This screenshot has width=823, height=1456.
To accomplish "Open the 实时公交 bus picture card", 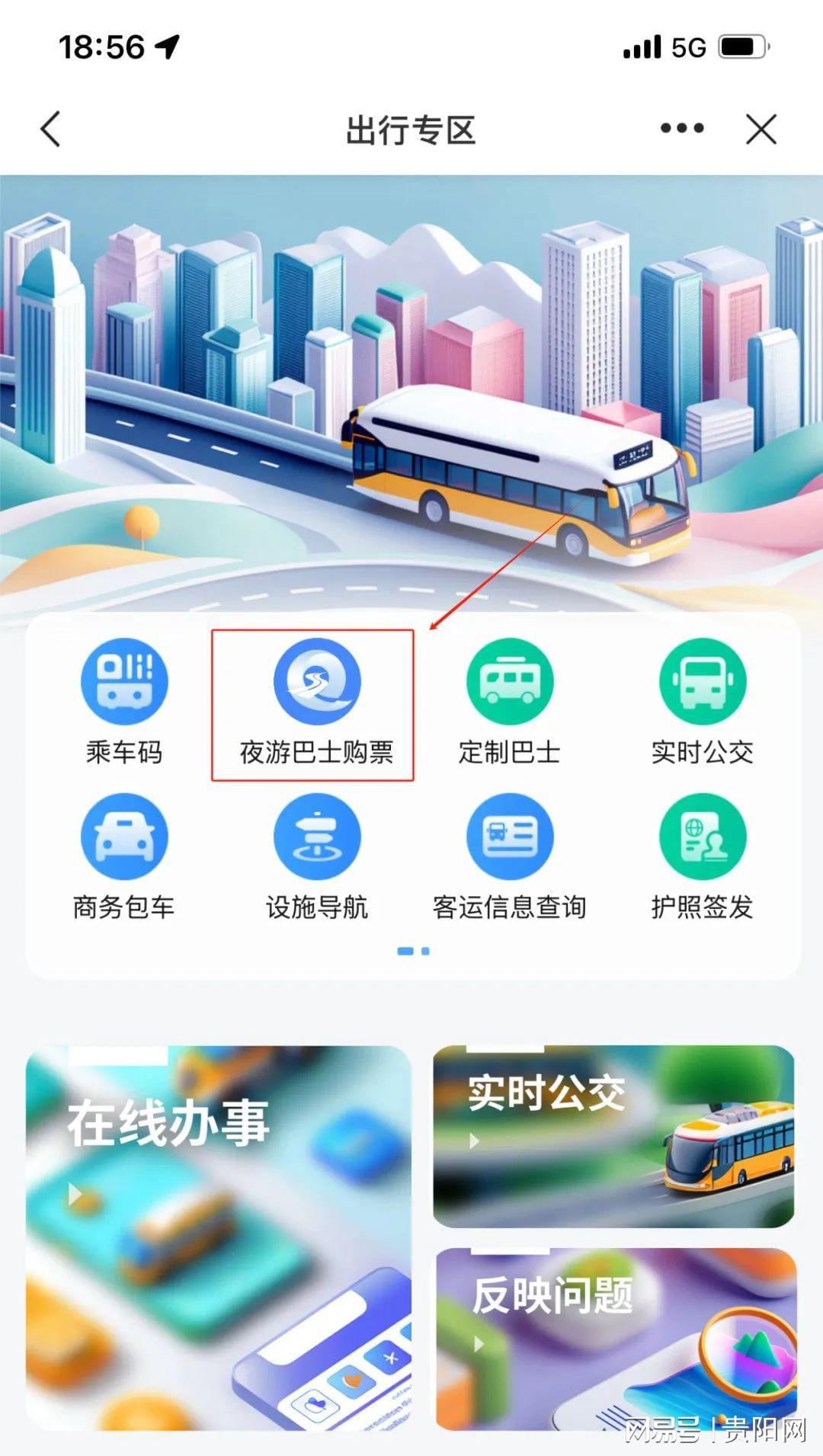I will pos(614,1136).
